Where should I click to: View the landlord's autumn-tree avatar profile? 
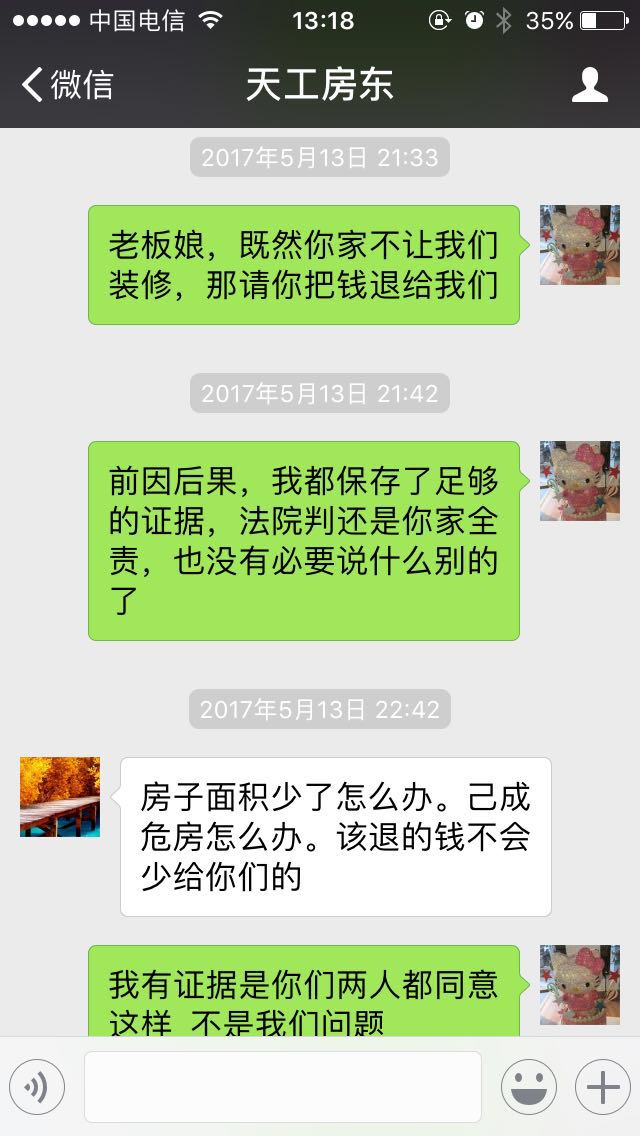(60, 797)
